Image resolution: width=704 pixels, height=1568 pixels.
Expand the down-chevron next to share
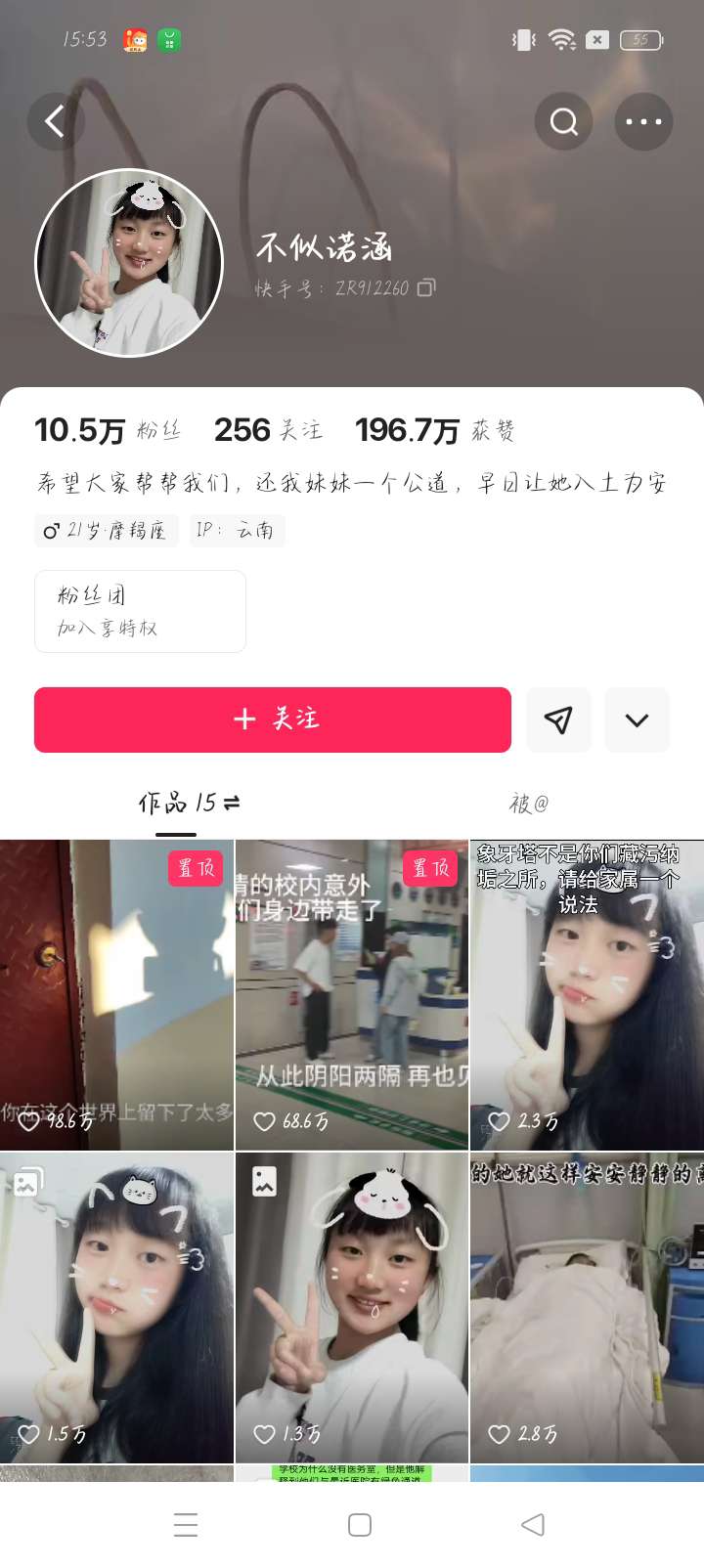click(637, 719)
